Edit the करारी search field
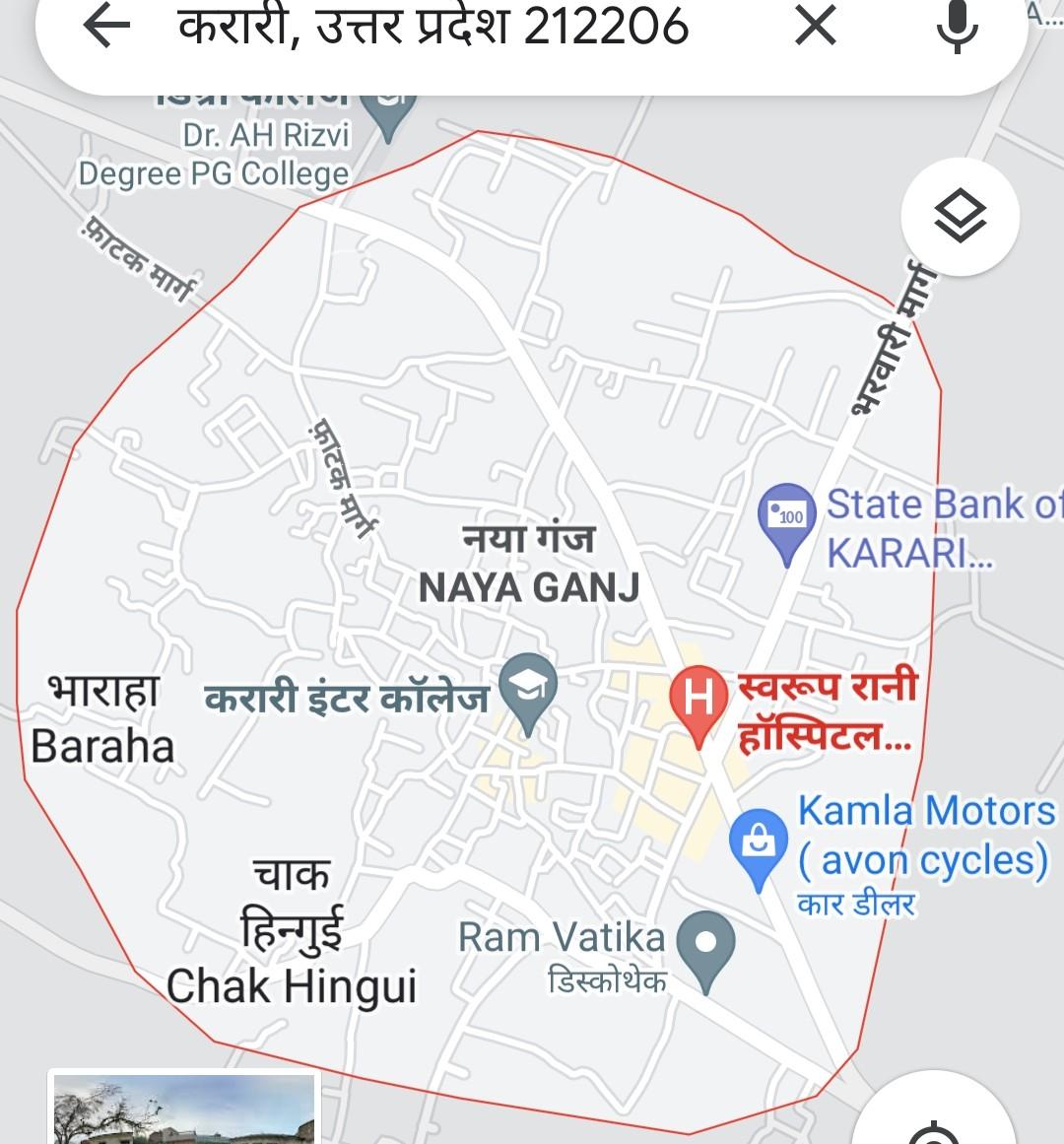The height and width of the screenshot is (1144, 1064). pos(433,26)
